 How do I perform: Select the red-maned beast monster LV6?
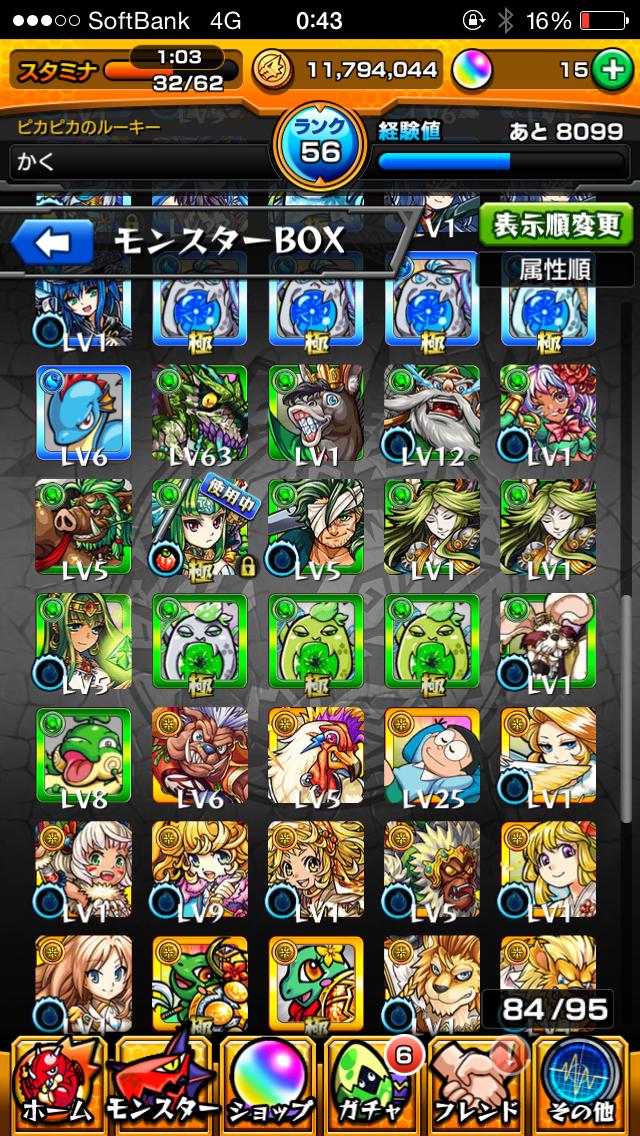pos(200,755)
